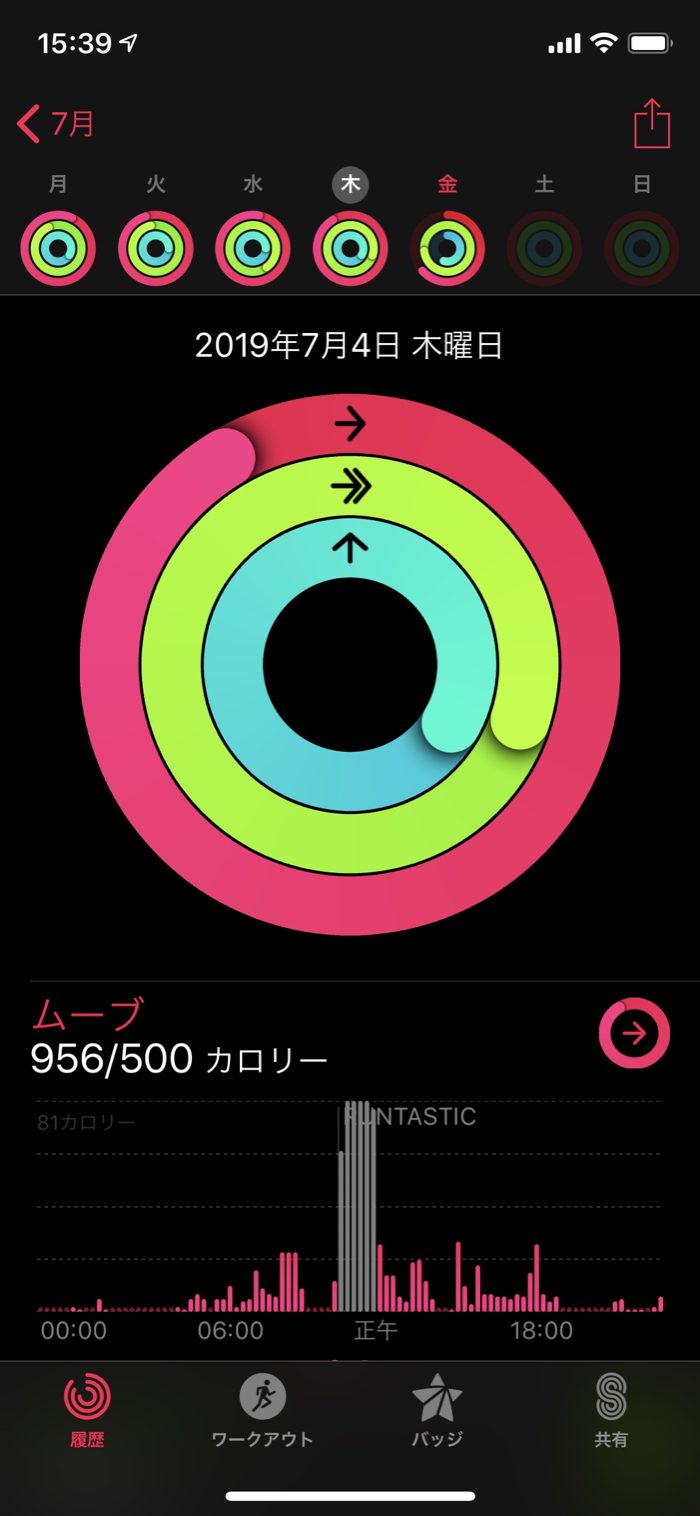Open the 履歴 tab

(x=87, y=1408)
